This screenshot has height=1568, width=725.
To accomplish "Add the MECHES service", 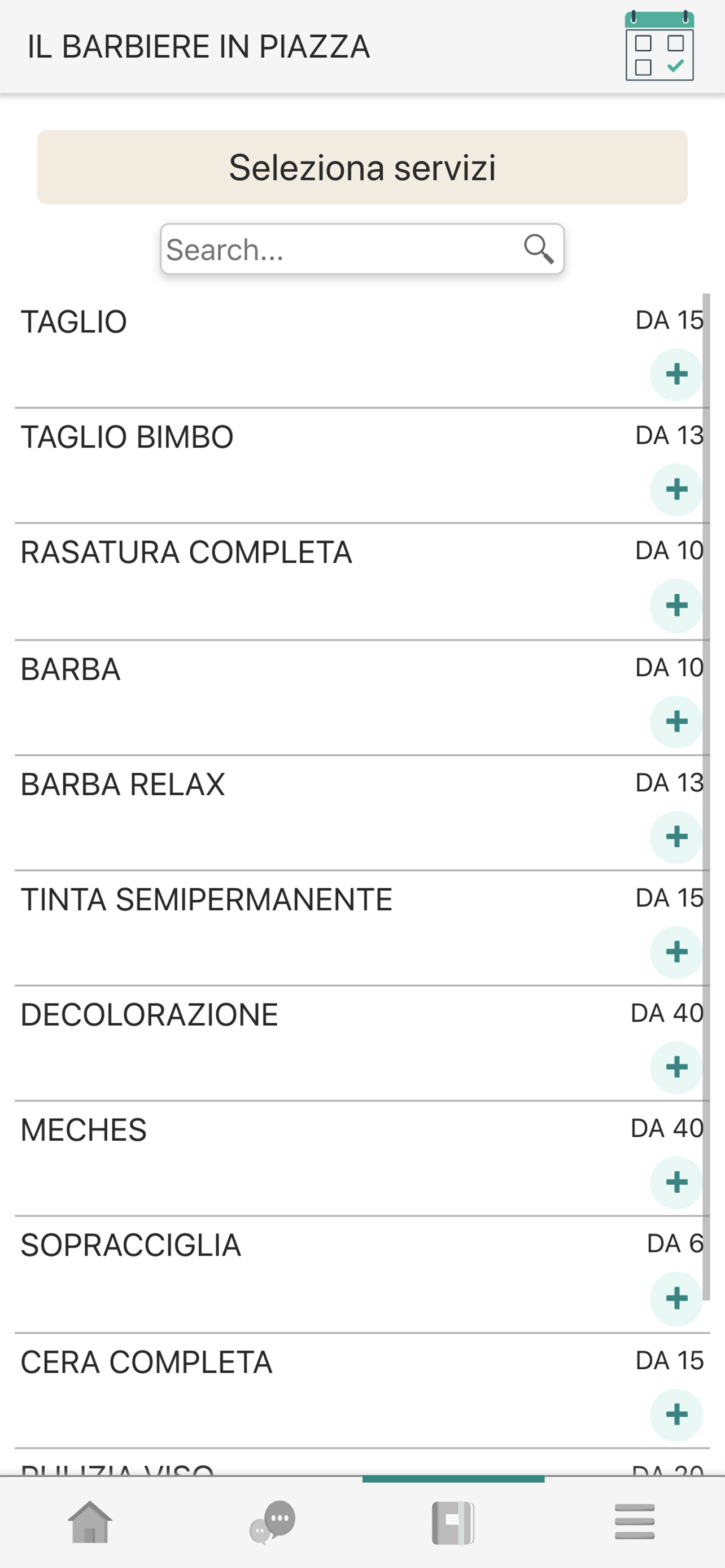I will point(676,1182).
